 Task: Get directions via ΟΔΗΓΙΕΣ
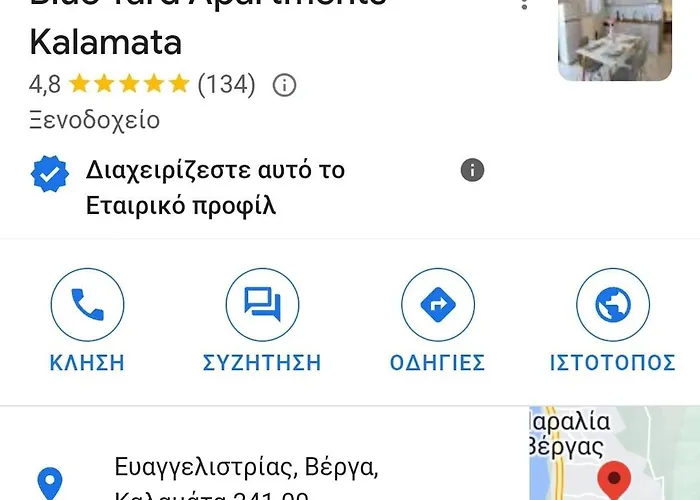[x=437, y=305]
